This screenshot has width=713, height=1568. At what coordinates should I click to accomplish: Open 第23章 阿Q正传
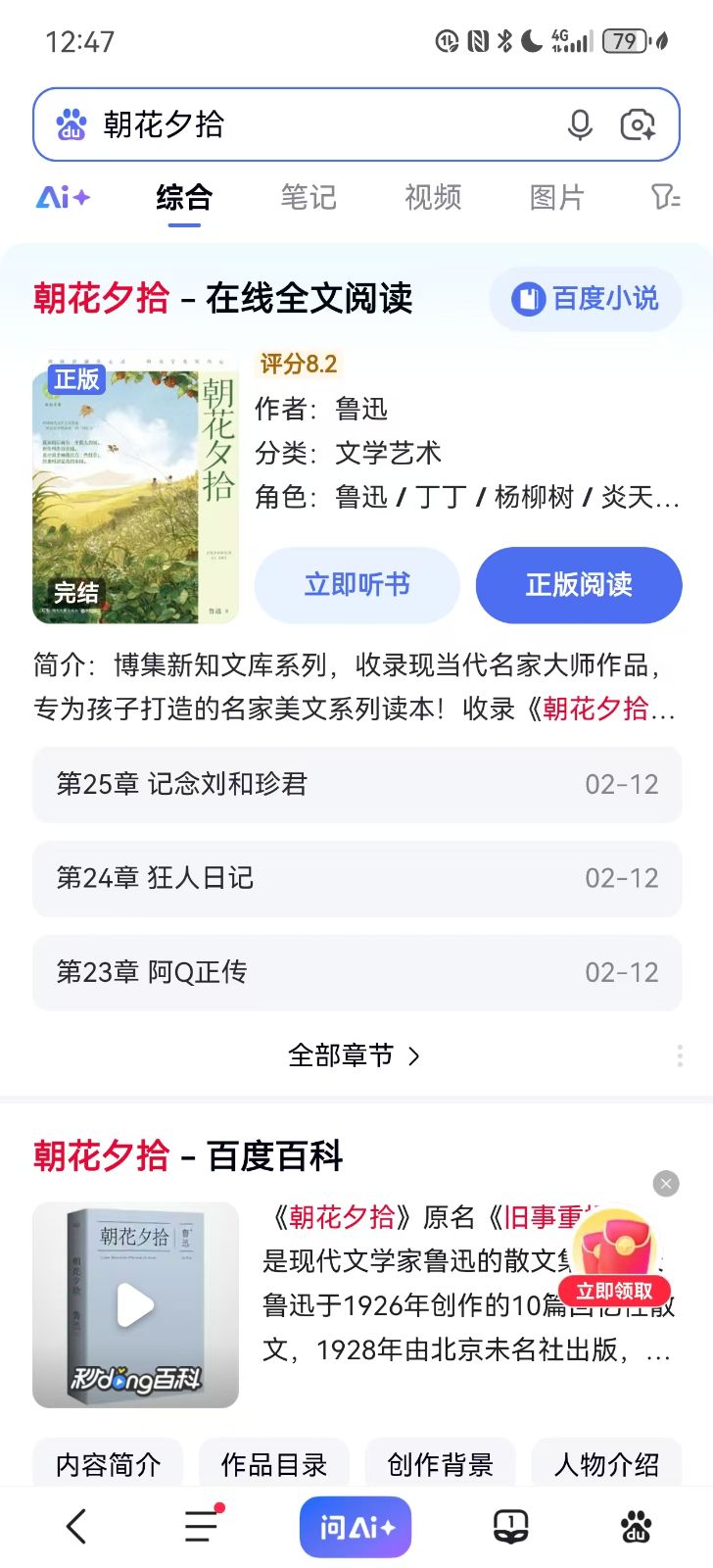tap(356, 972)
